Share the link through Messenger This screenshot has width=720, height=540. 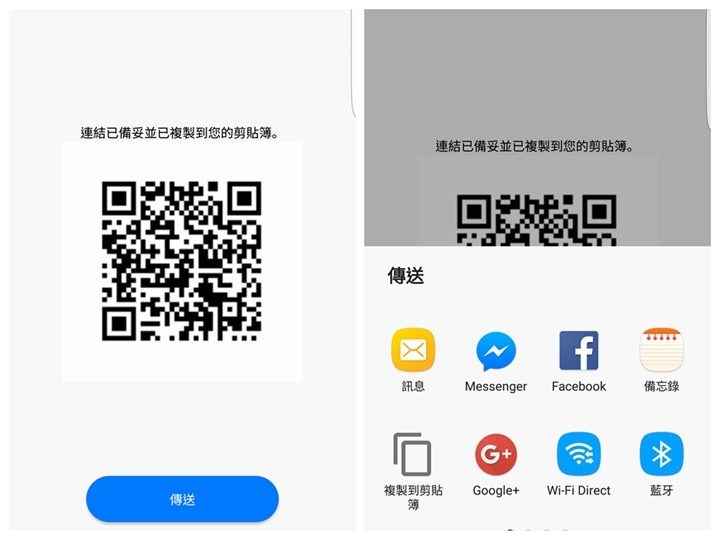[496, 351]
